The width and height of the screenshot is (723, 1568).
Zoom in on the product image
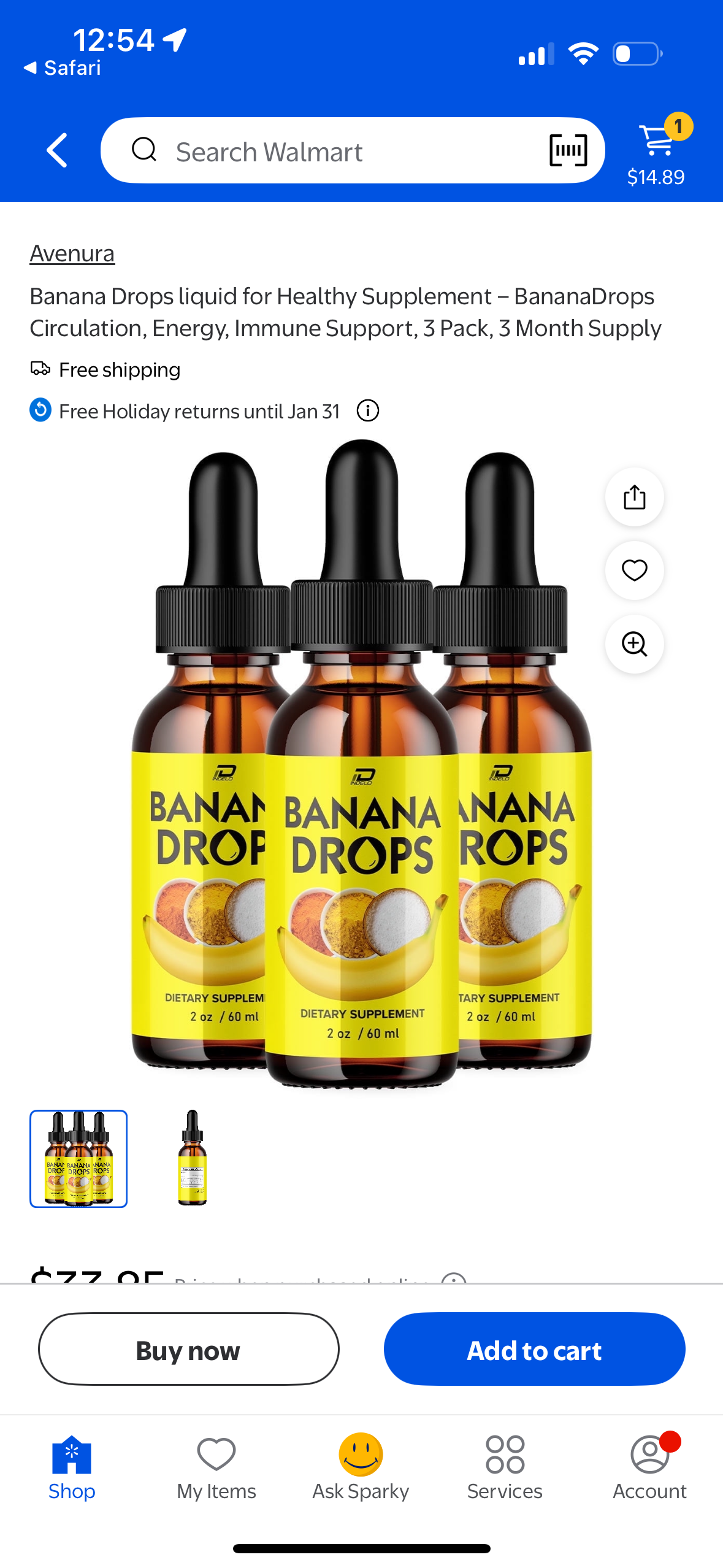tap(634, 644)
